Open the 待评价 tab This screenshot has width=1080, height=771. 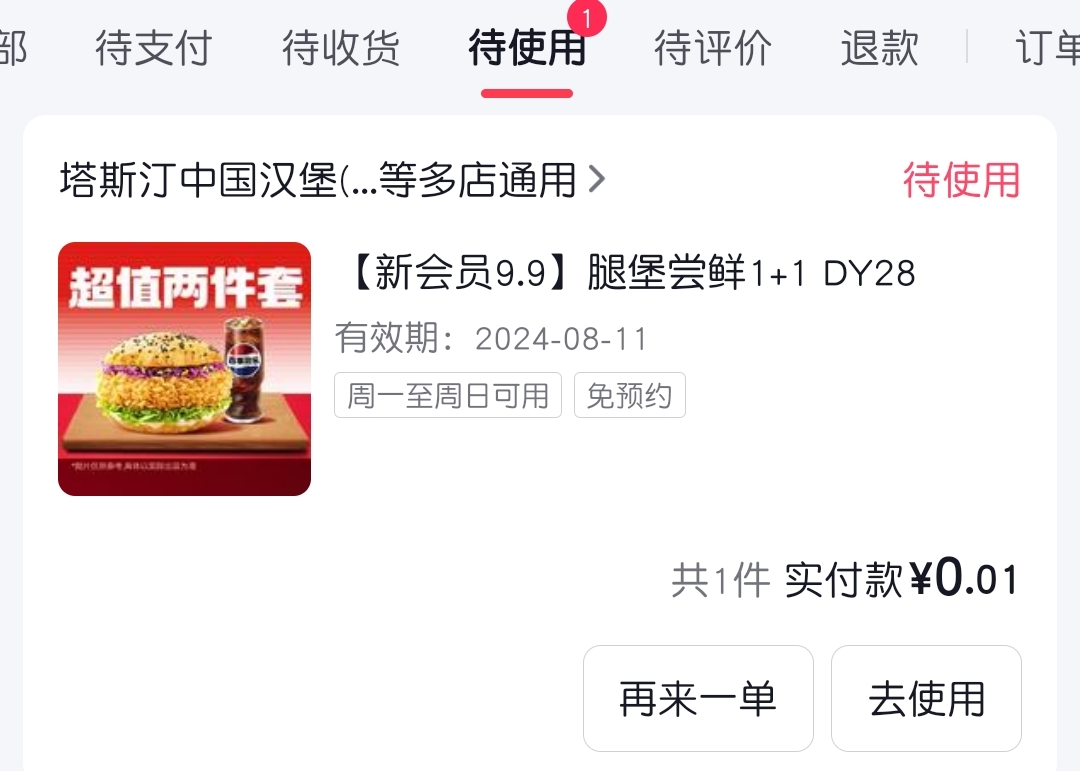713,49
